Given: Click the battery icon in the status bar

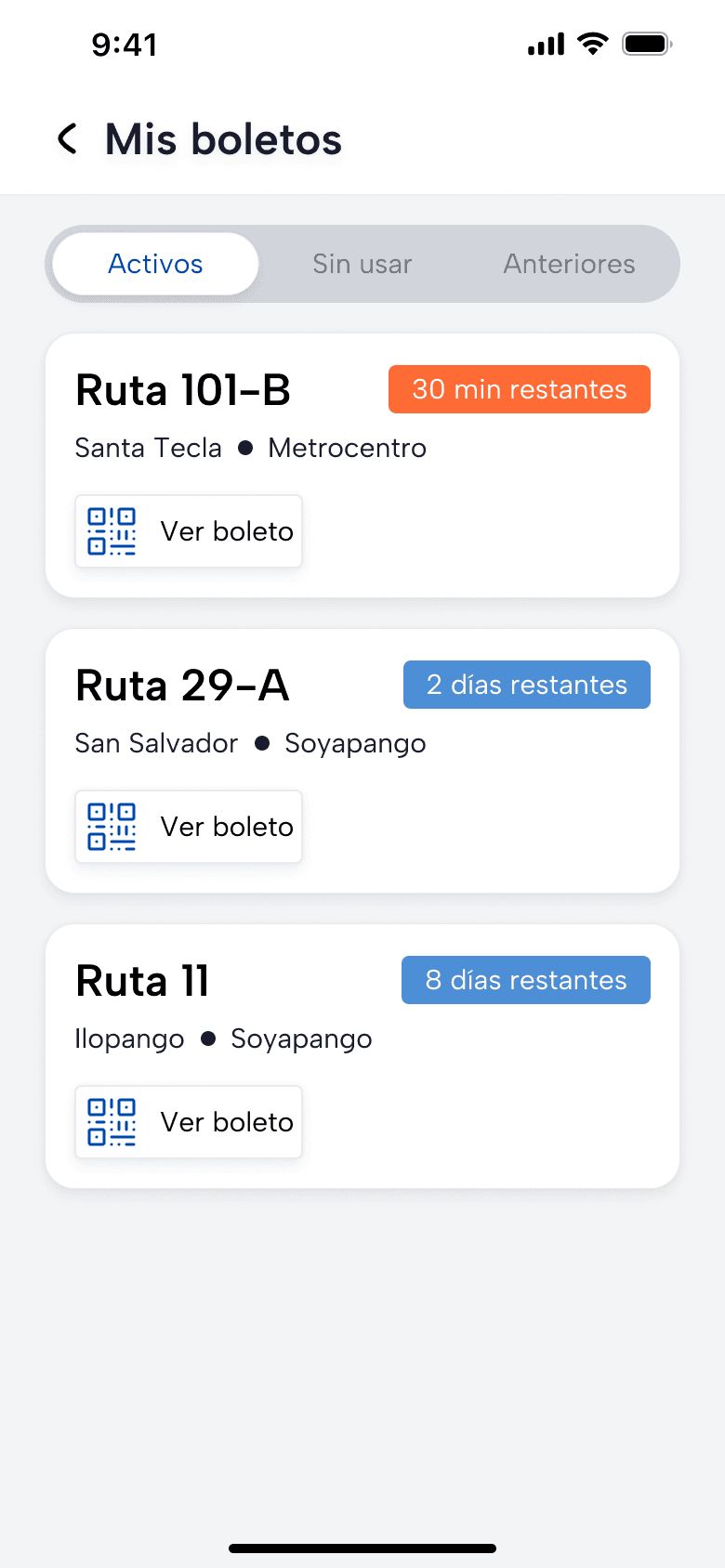Looking at the screenshot, I should [x=645, y=43].
